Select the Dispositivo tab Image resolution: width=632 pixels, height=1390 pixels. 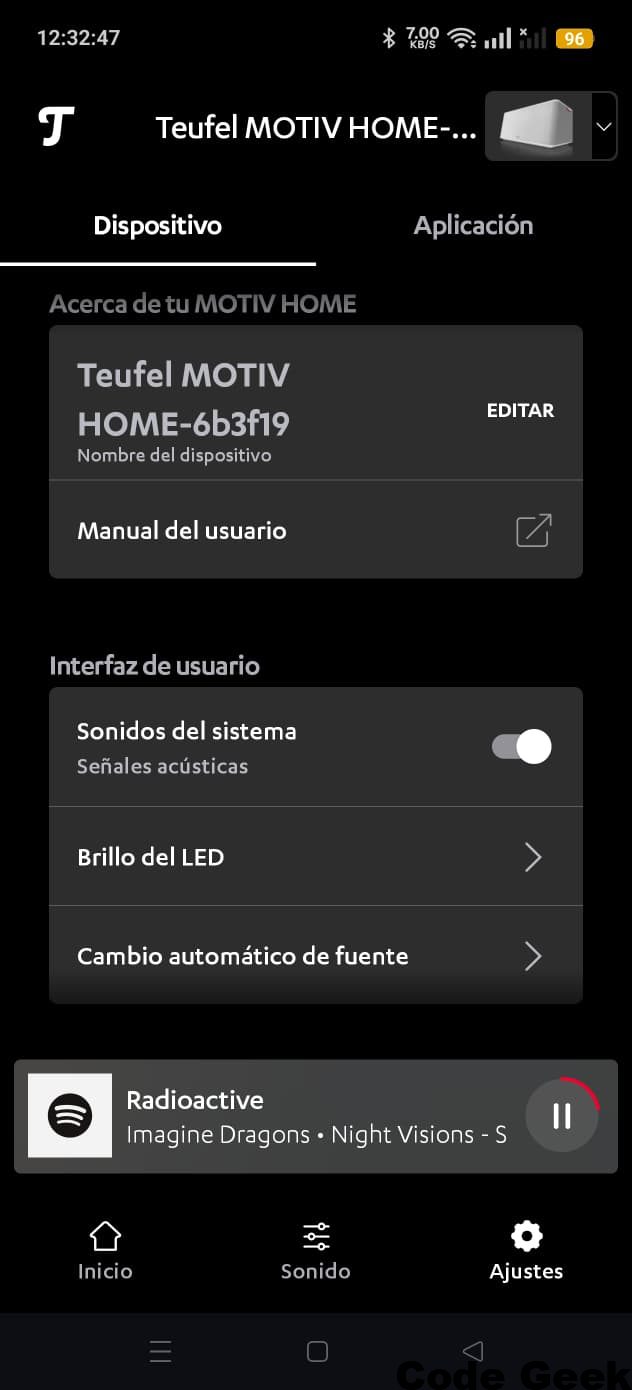[x=157, y=226]
